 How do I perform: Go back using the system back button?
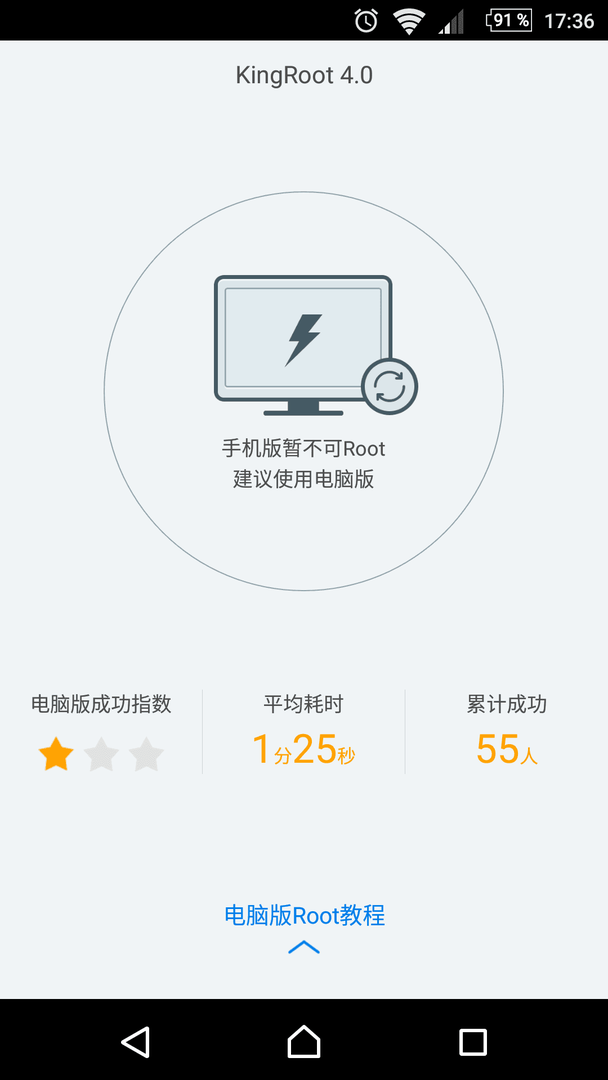point(135,1041)
